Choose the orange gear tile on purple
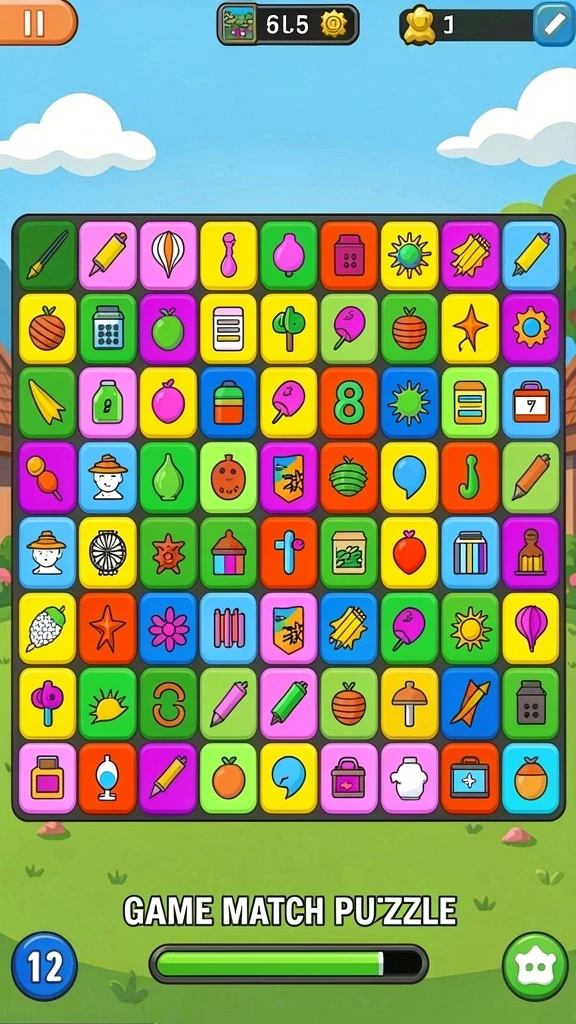Screen dimensions: 576x1024 click(531, 328)
